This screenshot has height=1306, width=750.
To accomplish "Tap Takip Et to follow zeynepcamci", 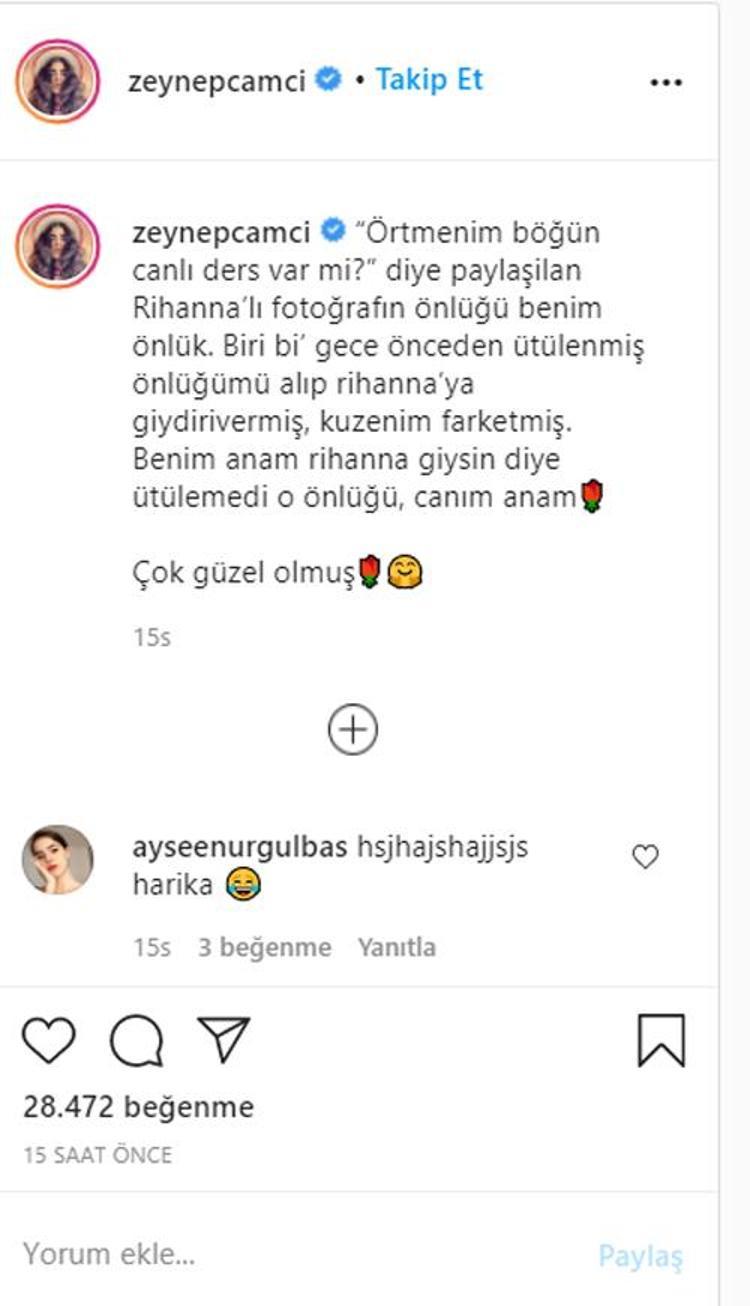I will point(429,80).
